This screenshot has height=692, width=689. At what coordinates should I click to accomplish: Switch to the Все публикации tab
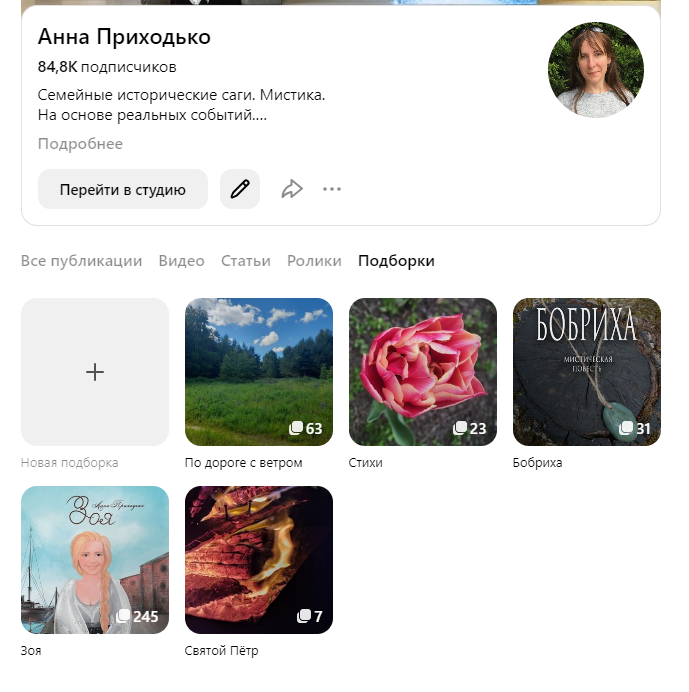81,261
